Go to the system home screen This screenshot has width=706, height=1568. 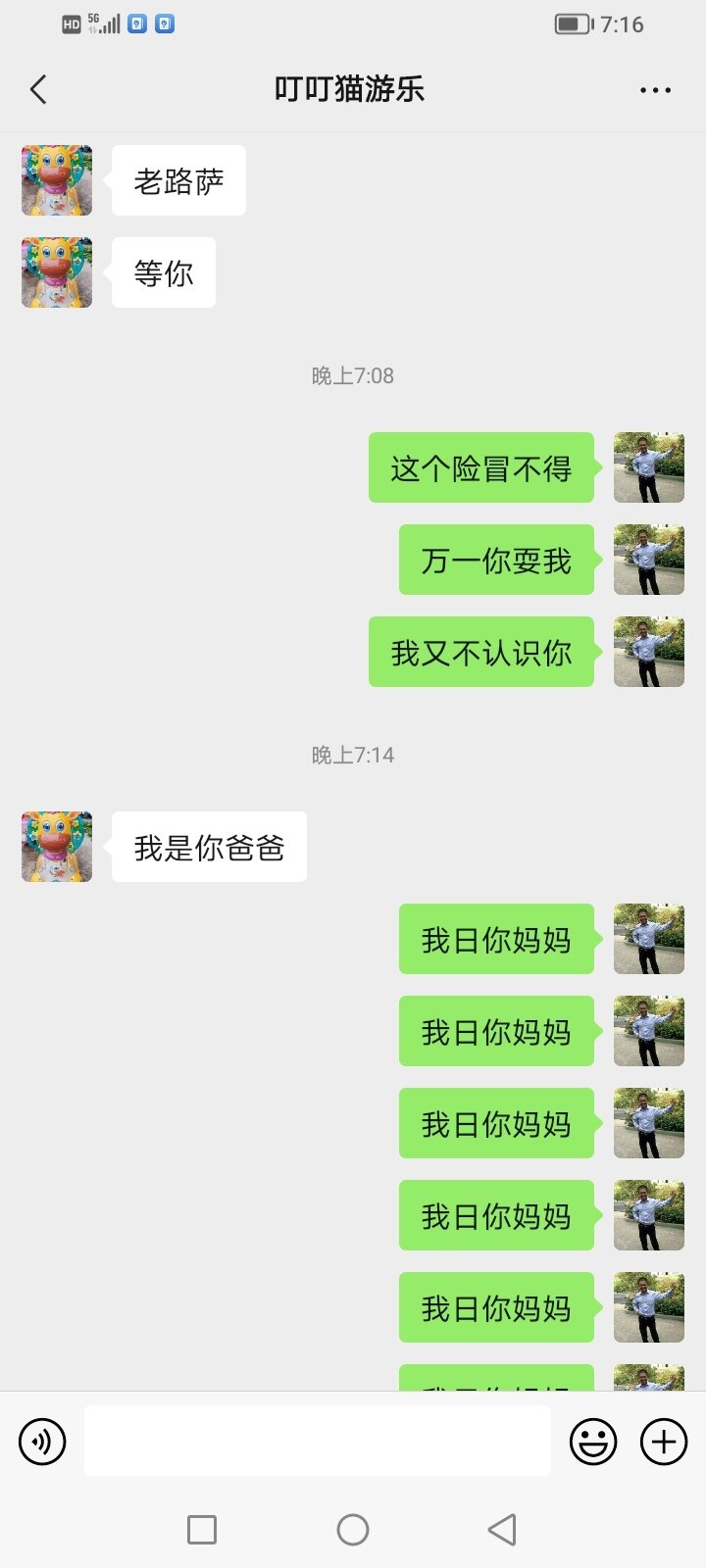353,1529
